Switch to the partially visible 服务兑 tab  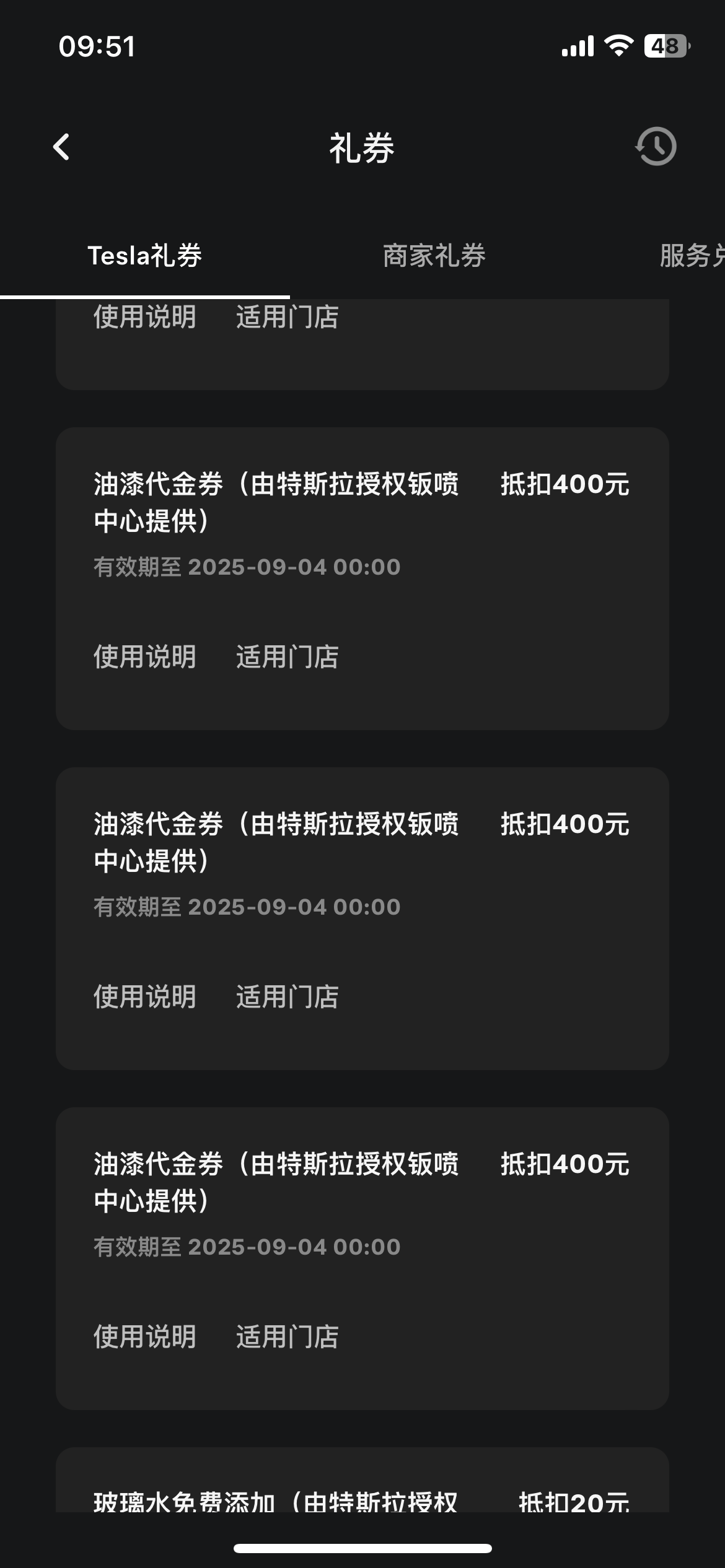691,256
